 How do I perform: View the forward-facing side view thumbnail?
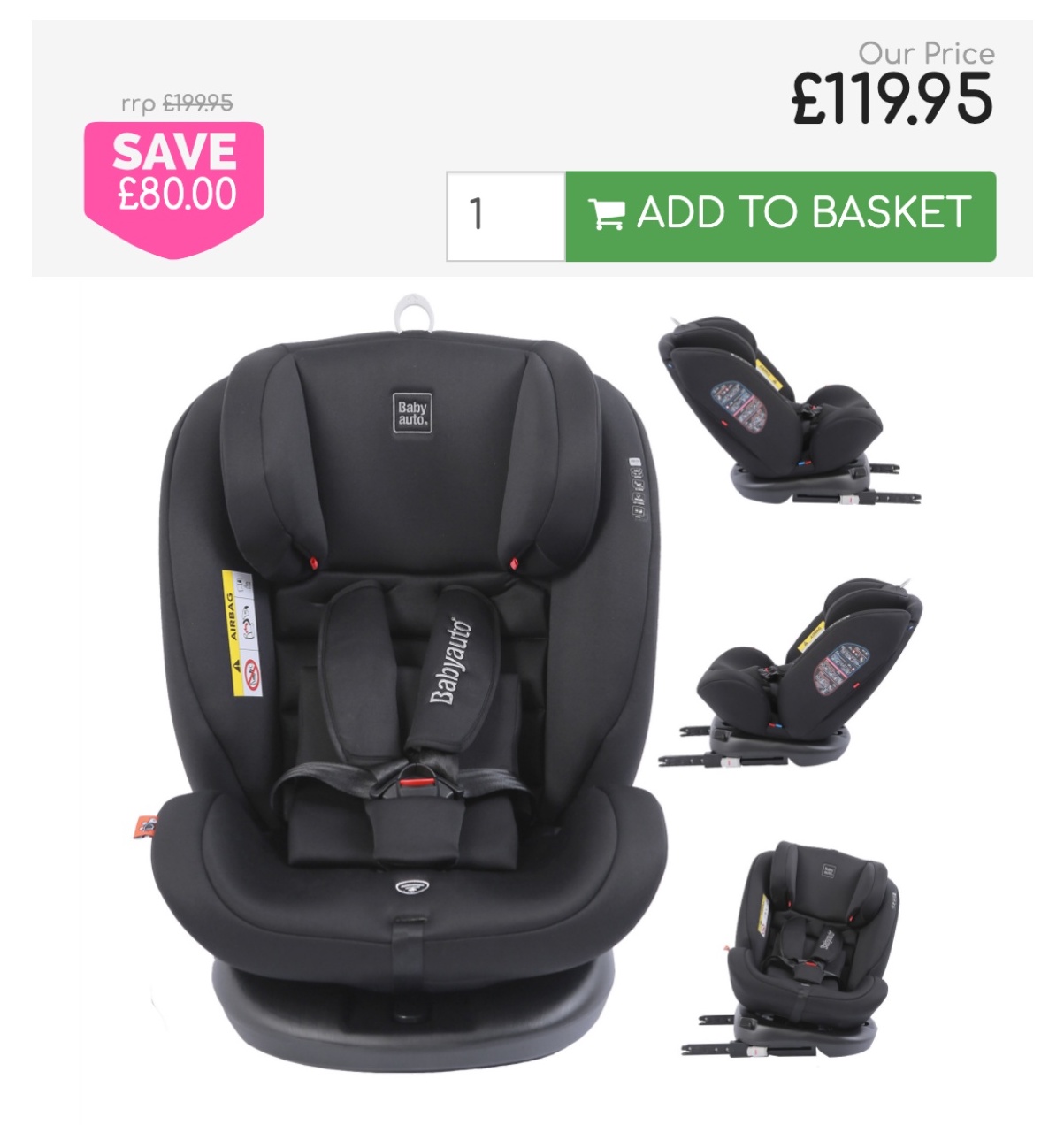[x=790, y=673]
